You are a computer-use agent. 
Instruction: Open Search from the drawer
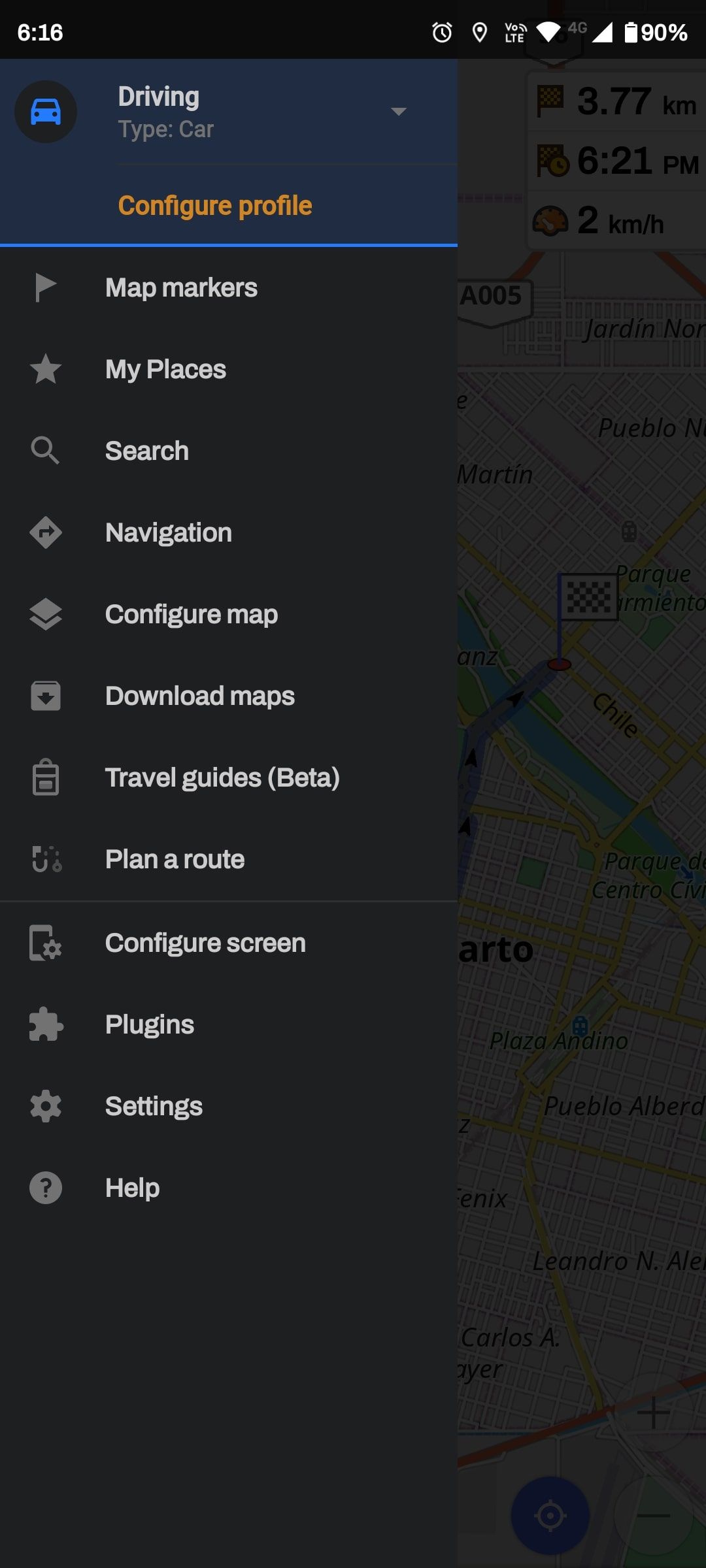(x=147, y=451)
